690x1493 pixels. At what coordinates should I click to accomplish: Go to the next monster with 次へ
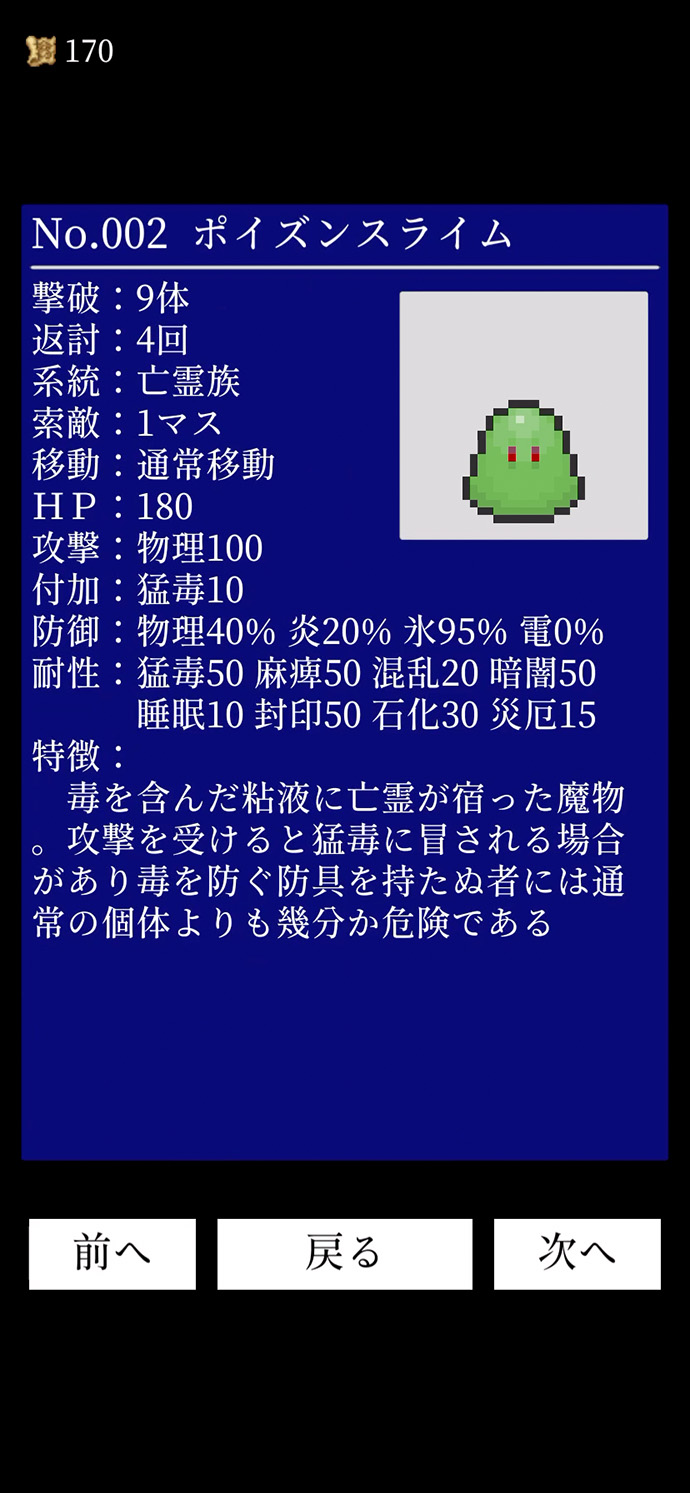577,1253
